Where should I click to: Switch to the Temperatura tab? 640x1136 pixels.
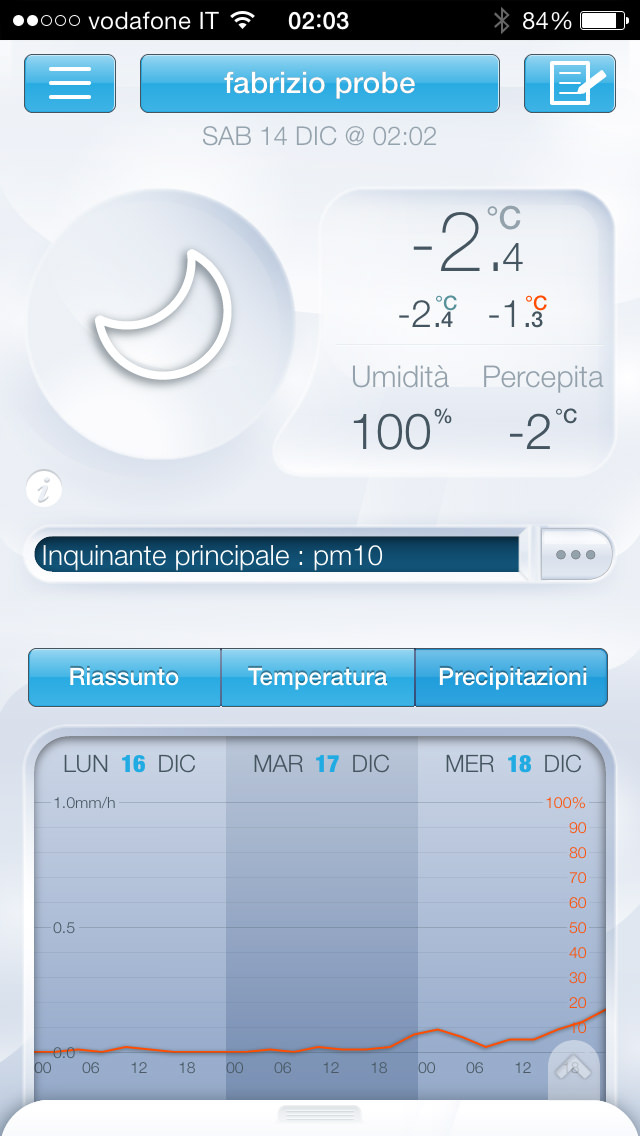pos(317,677)
